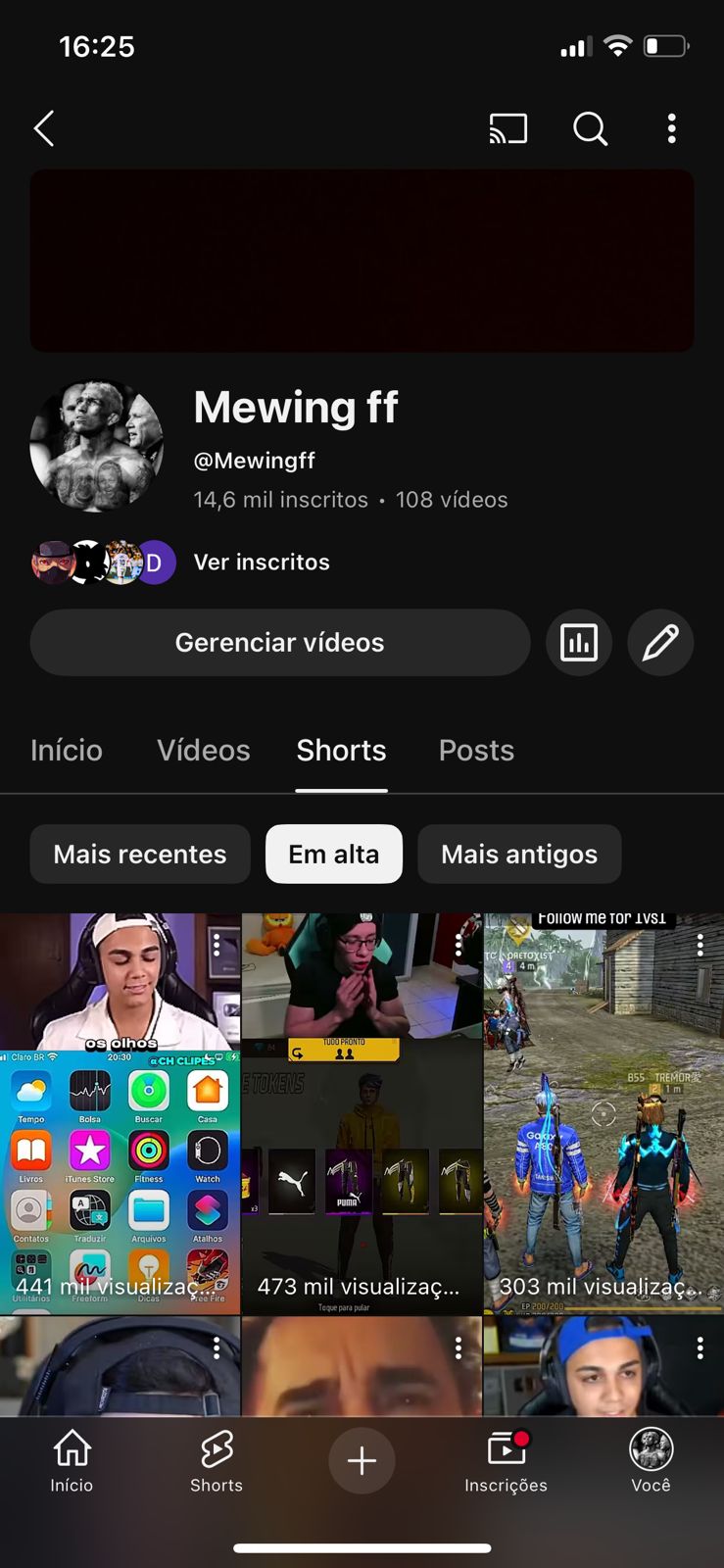
Task: Tap Ver inscritos link
Action: pyautogui.click(x=262, y=563)
